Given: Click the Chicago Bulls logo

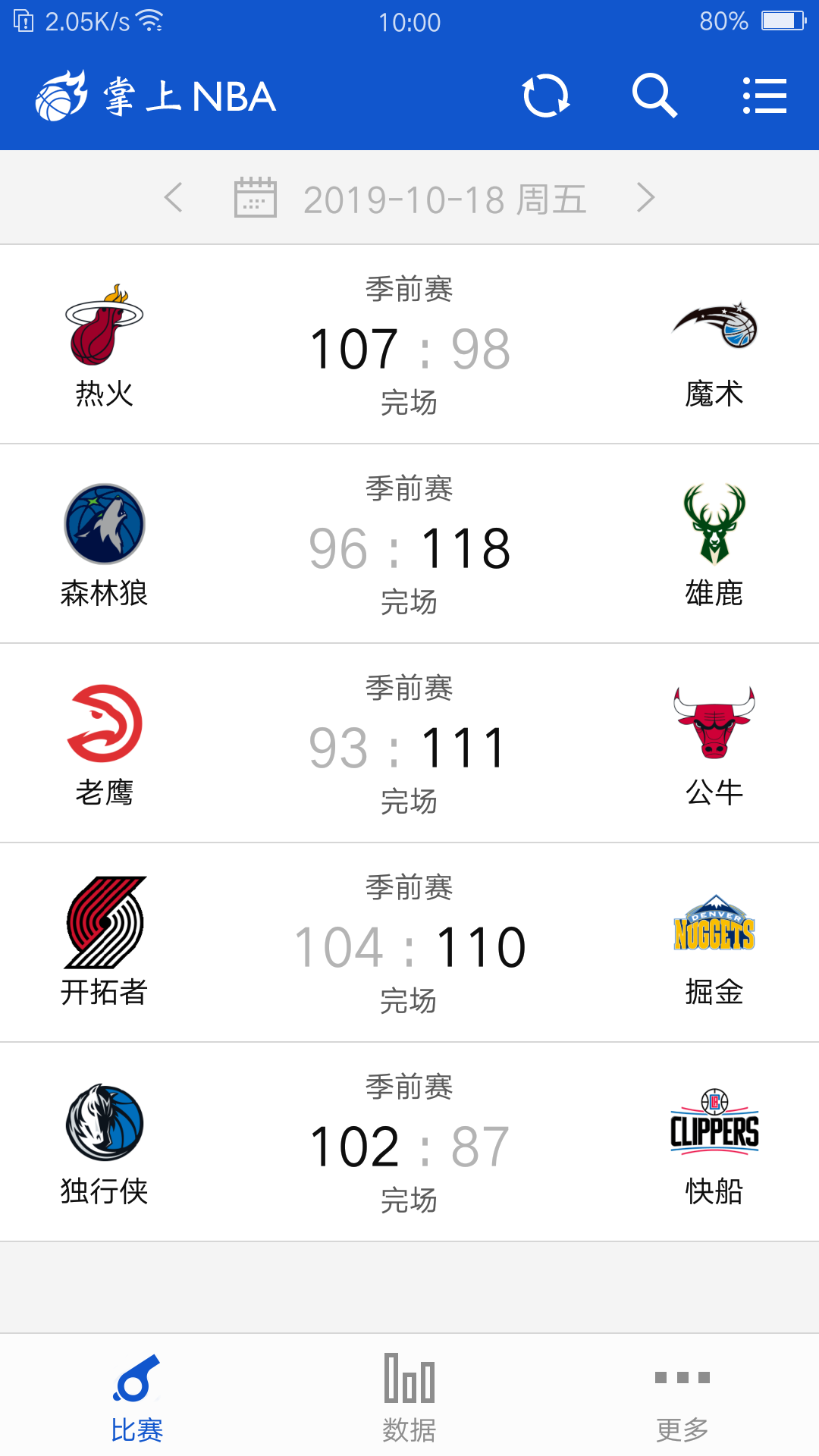Looking at the screenshot, I should 714,722.
